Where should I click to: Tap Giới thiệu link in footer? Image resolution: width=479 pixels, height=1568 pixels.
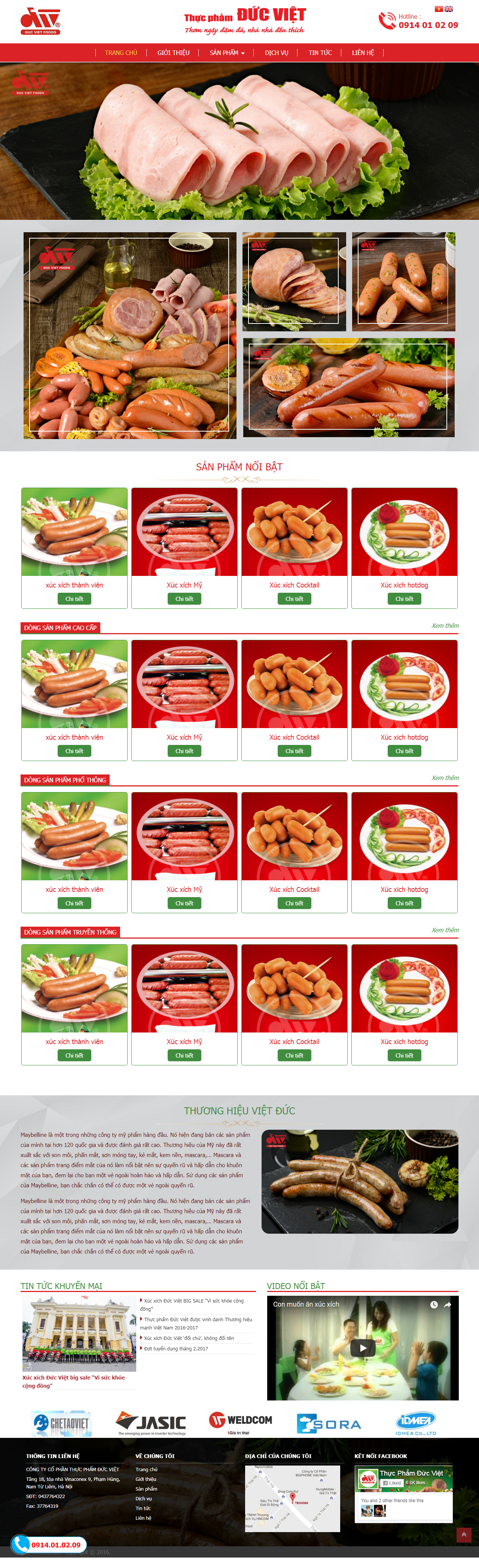146,1479
